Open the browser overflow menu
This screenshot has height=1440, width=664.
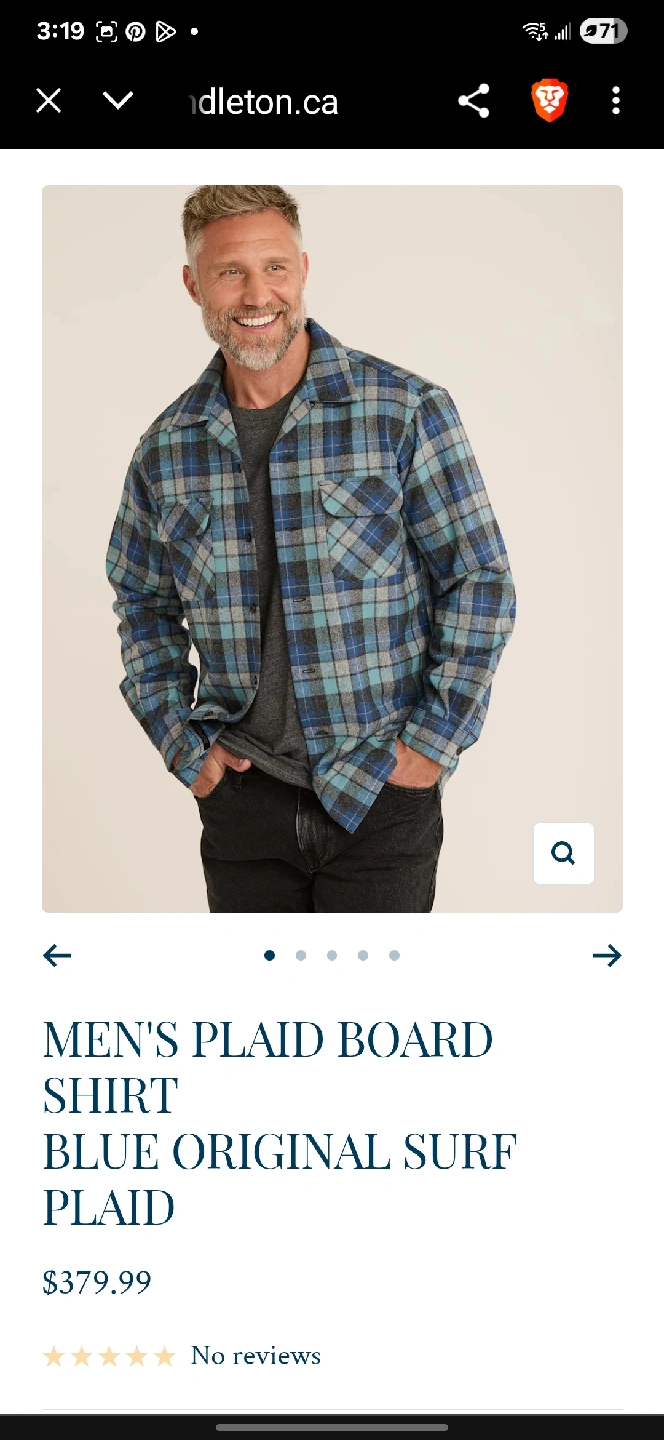click(x=616, y=101)
